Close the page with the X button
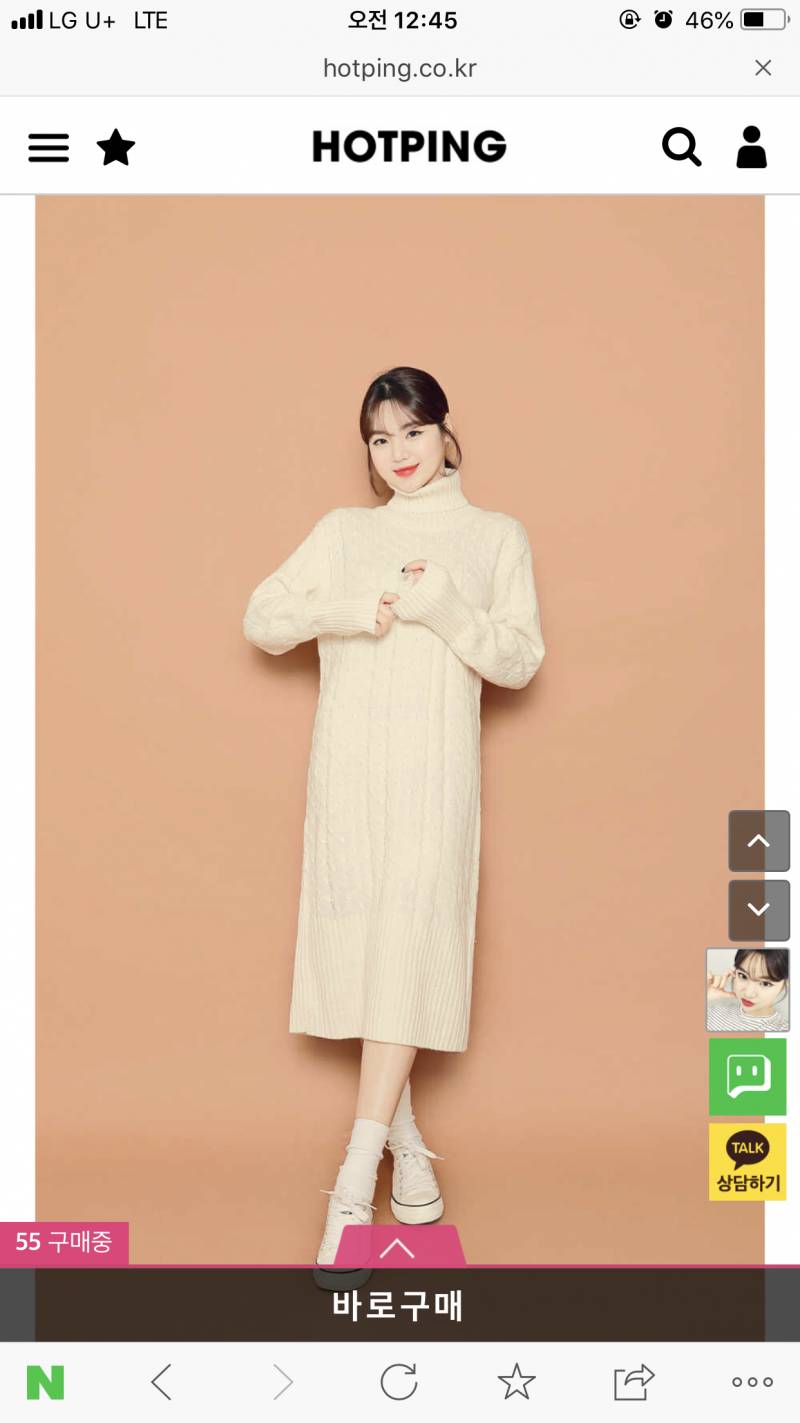This screenshot has width=800, height=1423. pos(763,68)
